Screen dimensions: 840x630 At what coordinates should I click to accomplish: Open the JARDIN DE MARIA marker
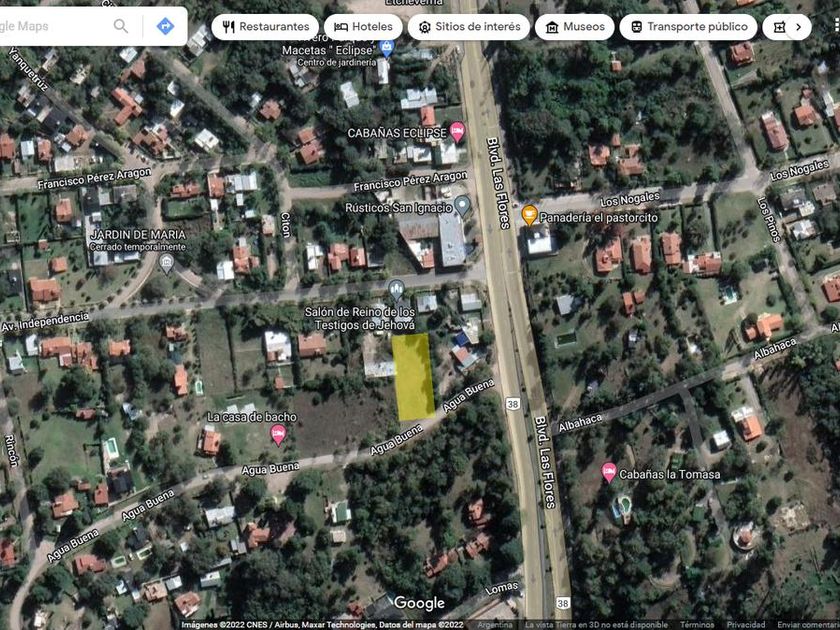pos(167,263)
